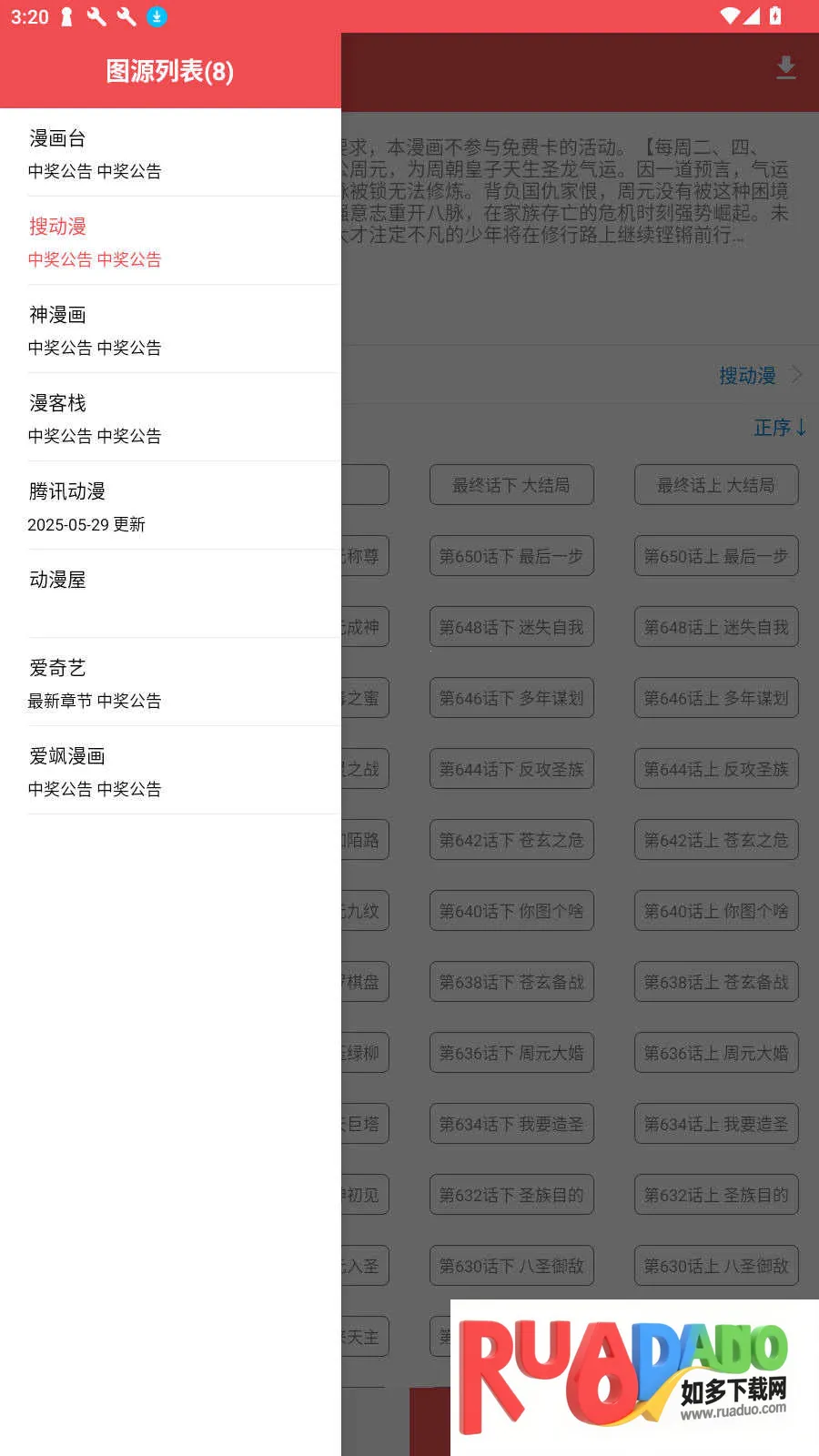Open chapter 第648话上 迷失自我
819x1456 pixels.
(716, 627)
